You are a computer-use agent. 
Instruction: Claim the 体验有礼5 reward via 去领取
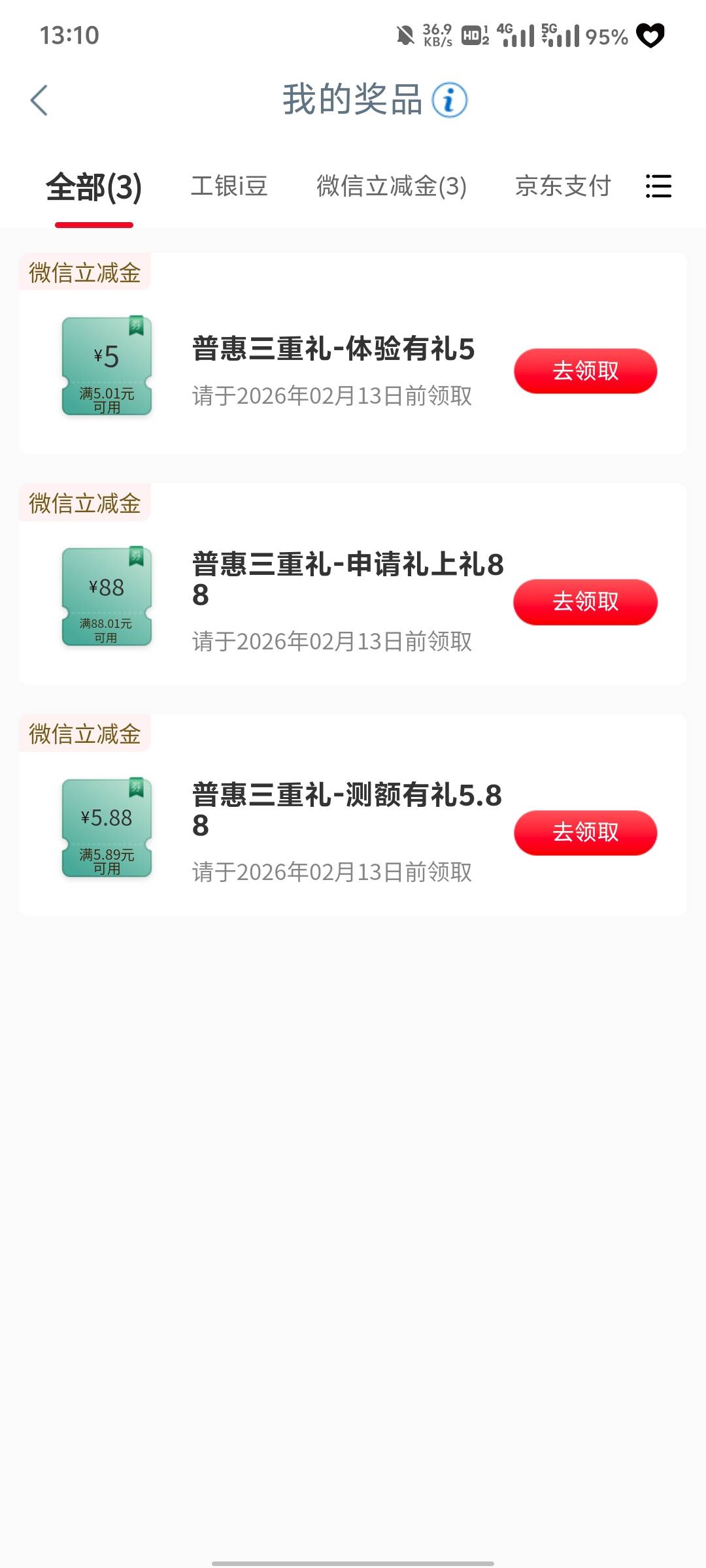pyautogui.click(x=586, y=371)
